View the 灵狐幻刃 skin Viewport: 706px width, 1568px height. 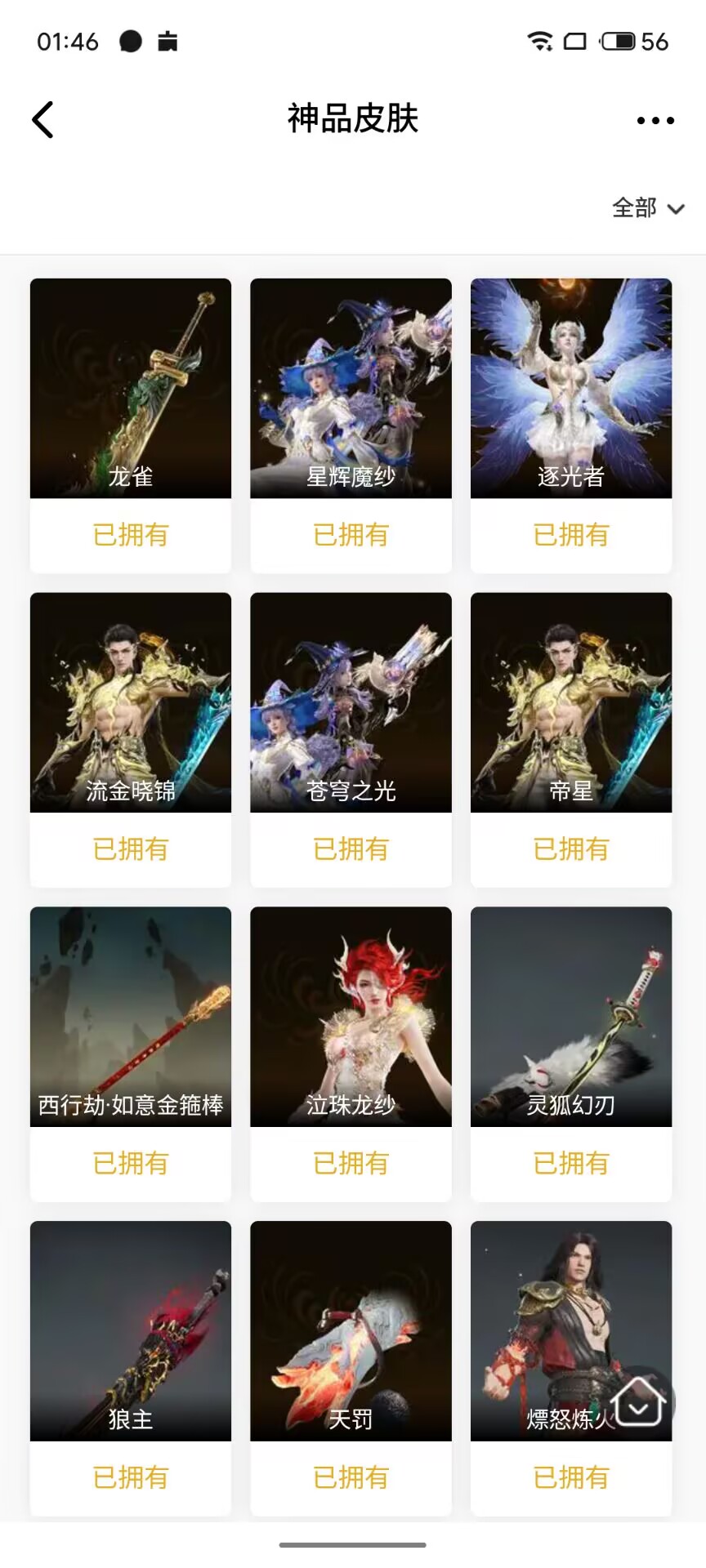[571, 1017]
